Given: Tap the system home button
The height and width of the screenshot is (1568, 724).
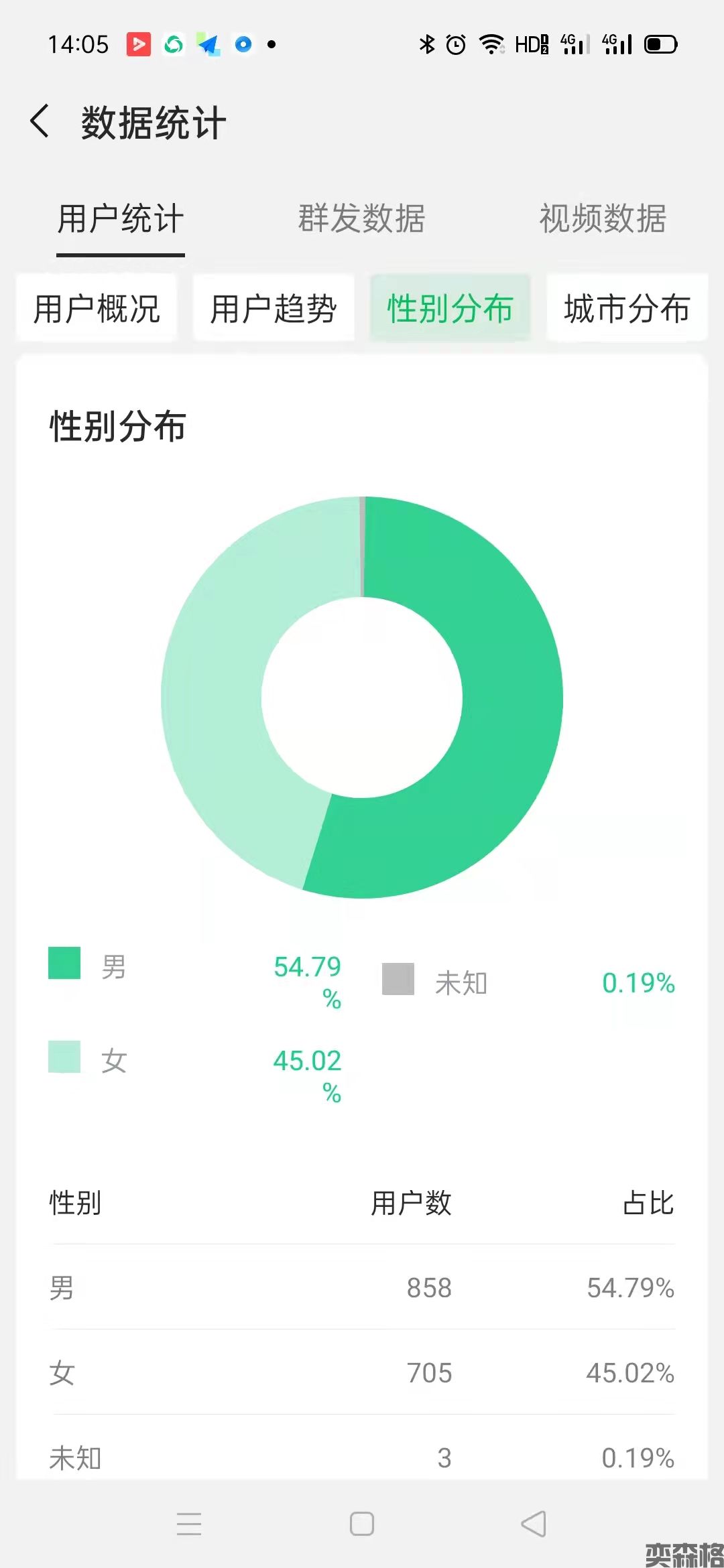Looking at the screenshot, I should (x=362, y=1524).
